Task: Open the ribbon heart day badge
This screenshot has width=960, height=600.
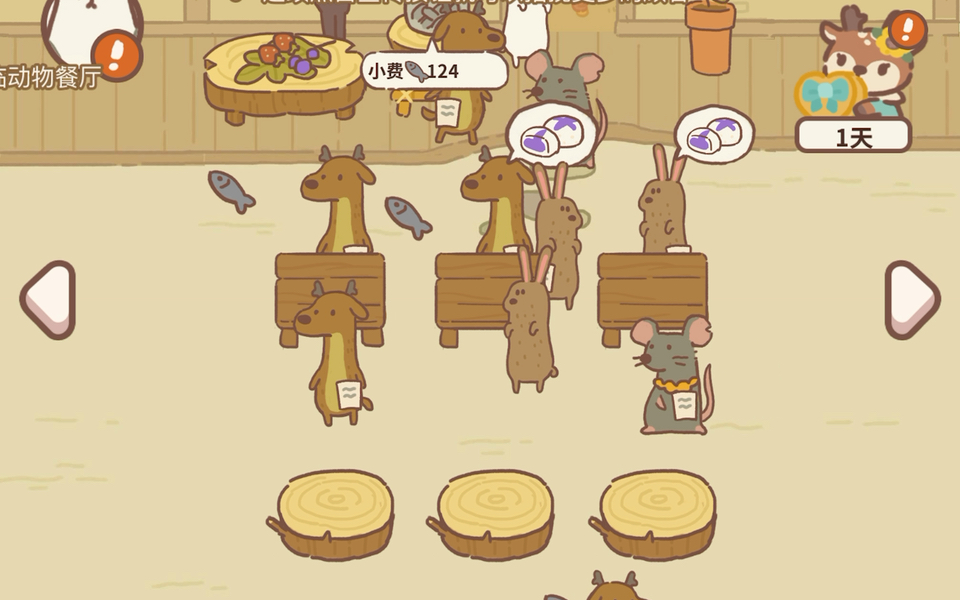Action: 827,94
